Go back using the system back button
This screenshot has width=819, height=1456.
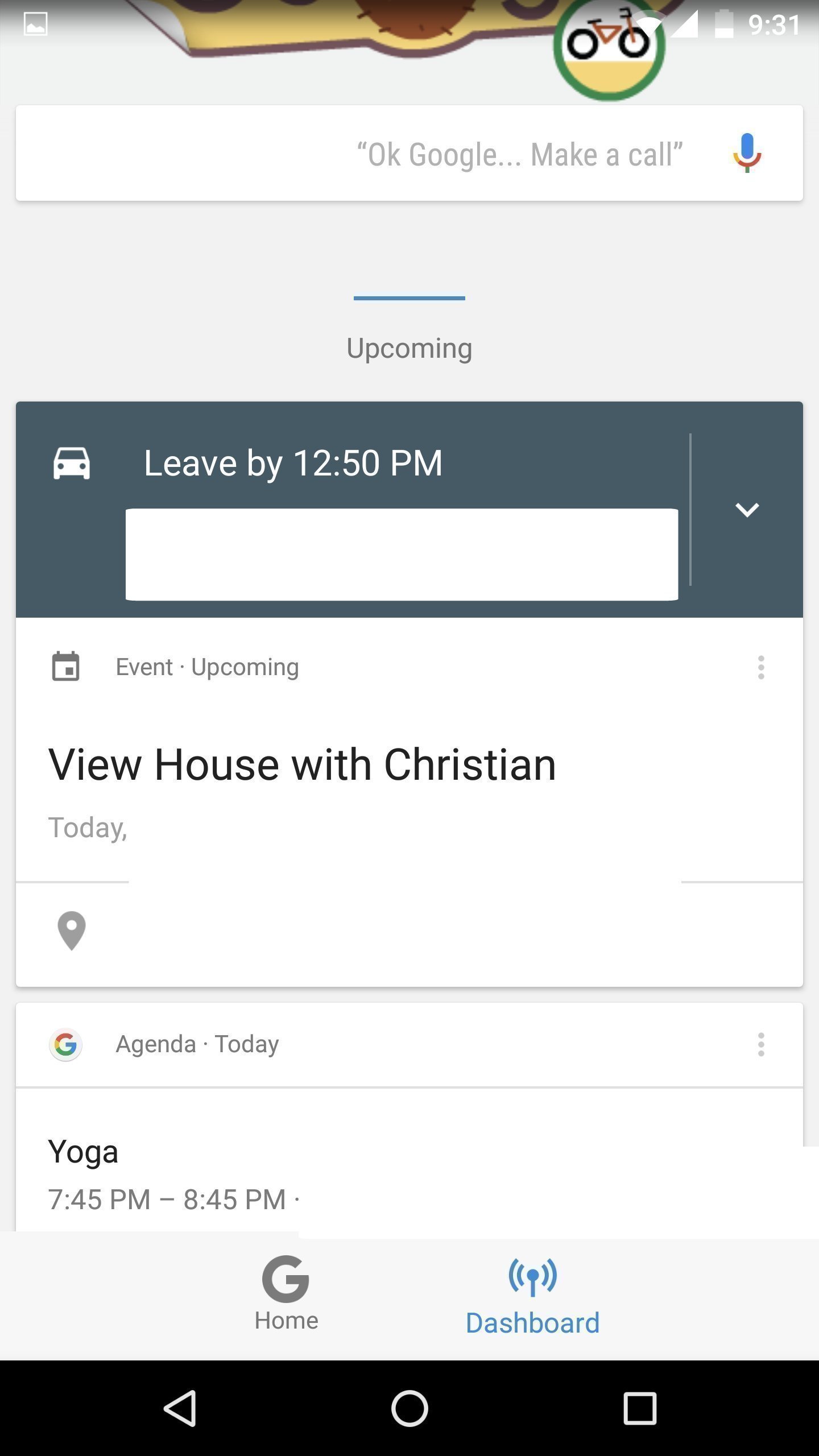(180, 1408)
